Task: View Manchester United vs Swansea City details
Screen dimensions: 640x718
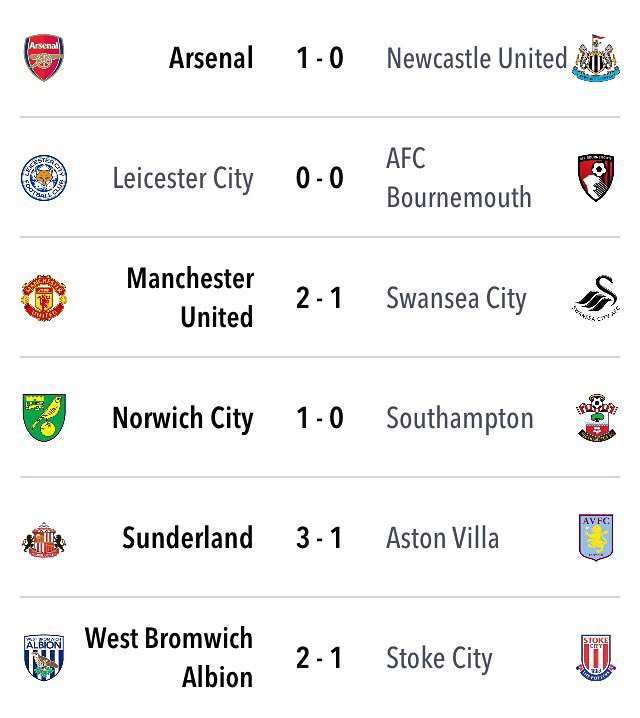Action: (x=320, y=298)
